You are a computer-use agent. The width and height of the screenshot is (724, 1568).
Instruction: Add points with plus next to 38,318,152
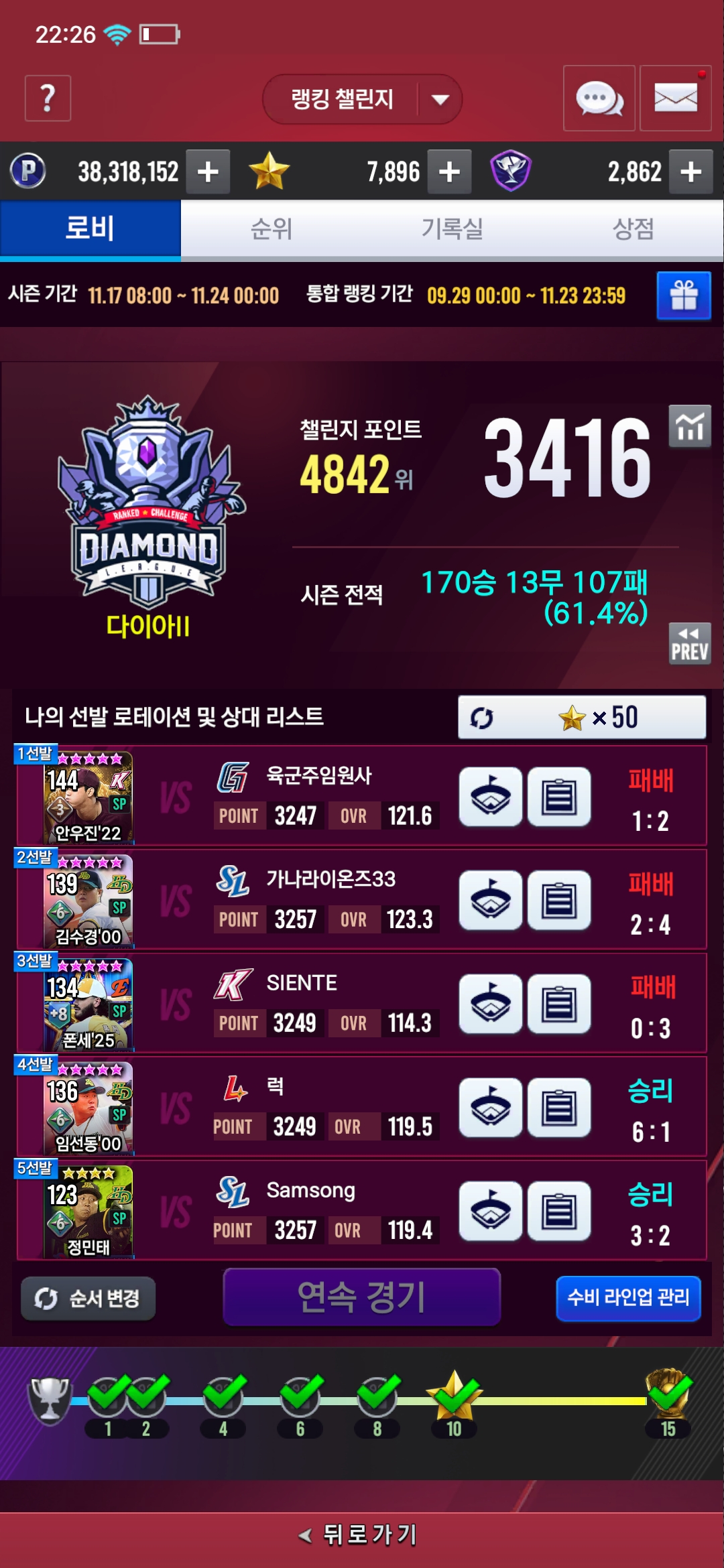tap(208, 172)
